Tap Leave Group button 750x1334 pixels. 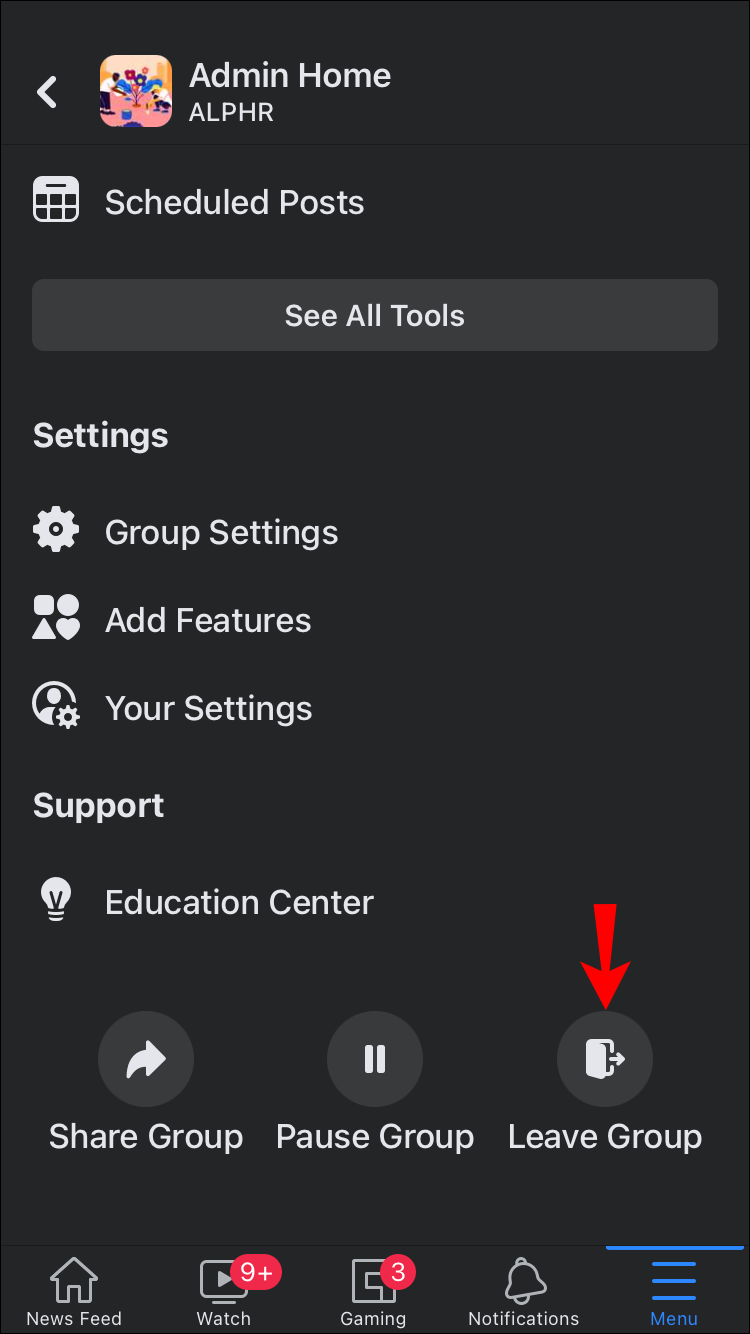tap(604, 1060)
